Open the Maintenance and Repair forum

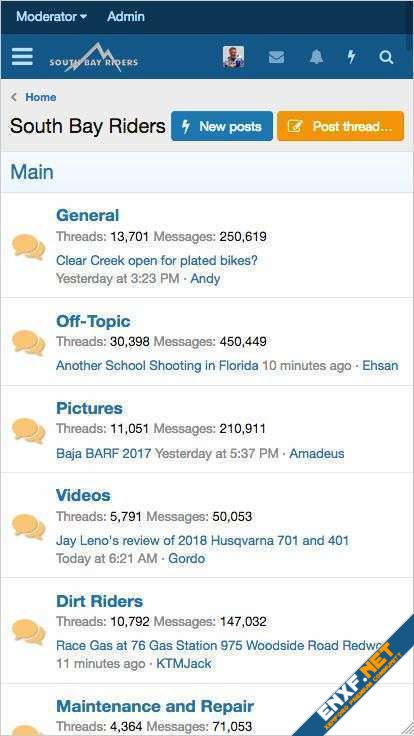[155, 706]
